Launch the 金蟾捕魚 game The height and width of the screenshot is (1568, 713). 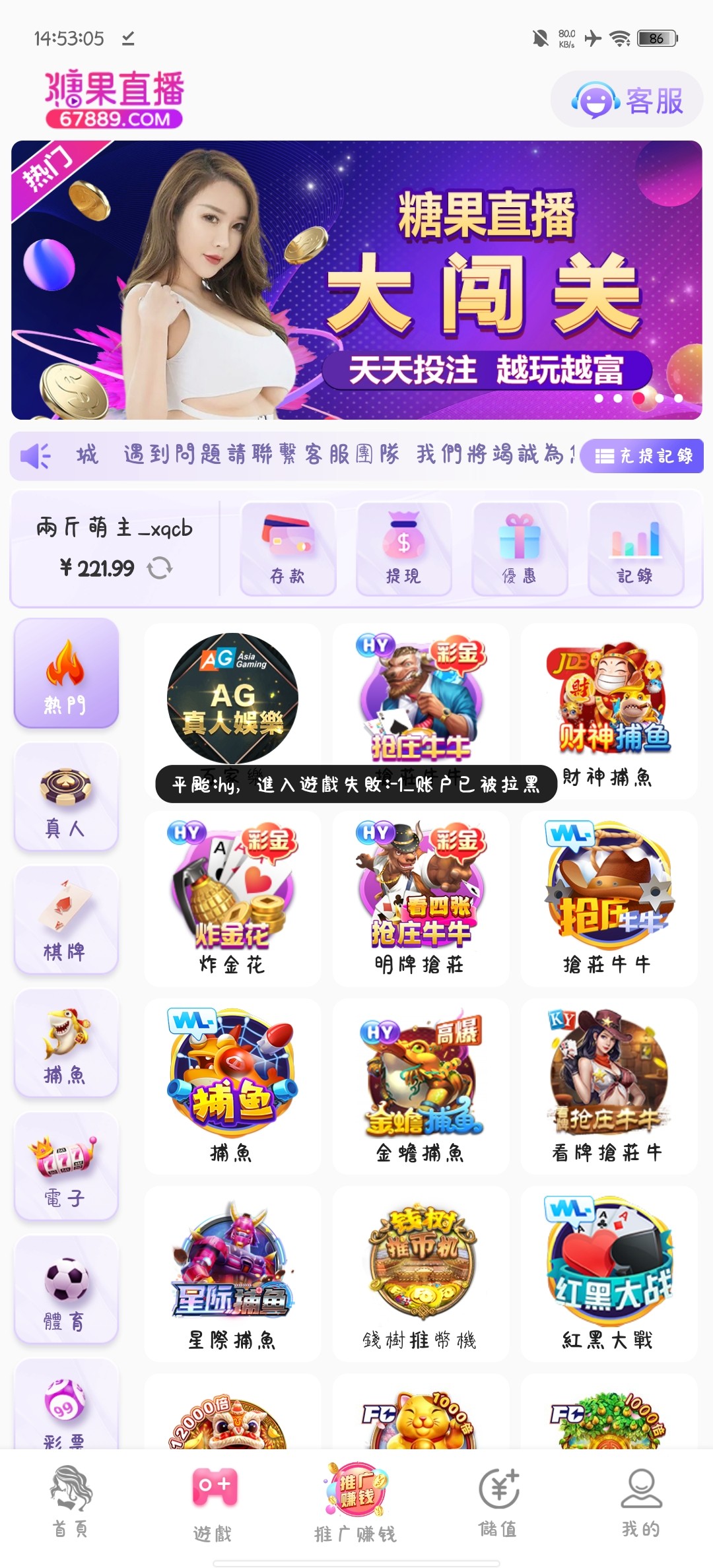pyautogui.click(x=420, y=1086)
